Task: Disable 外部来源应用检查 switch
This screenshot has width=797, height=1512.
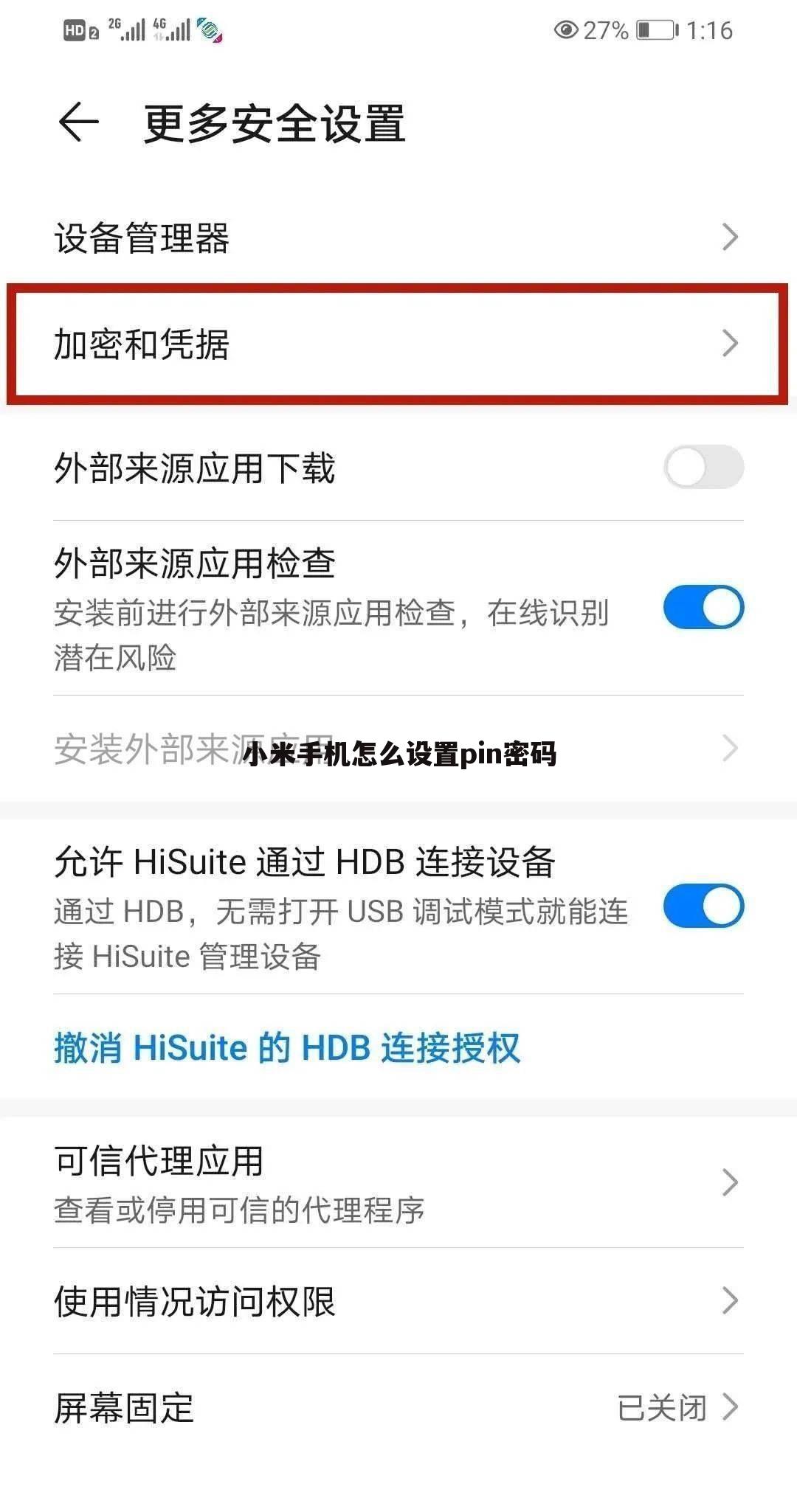Action: tap(703, 607)
